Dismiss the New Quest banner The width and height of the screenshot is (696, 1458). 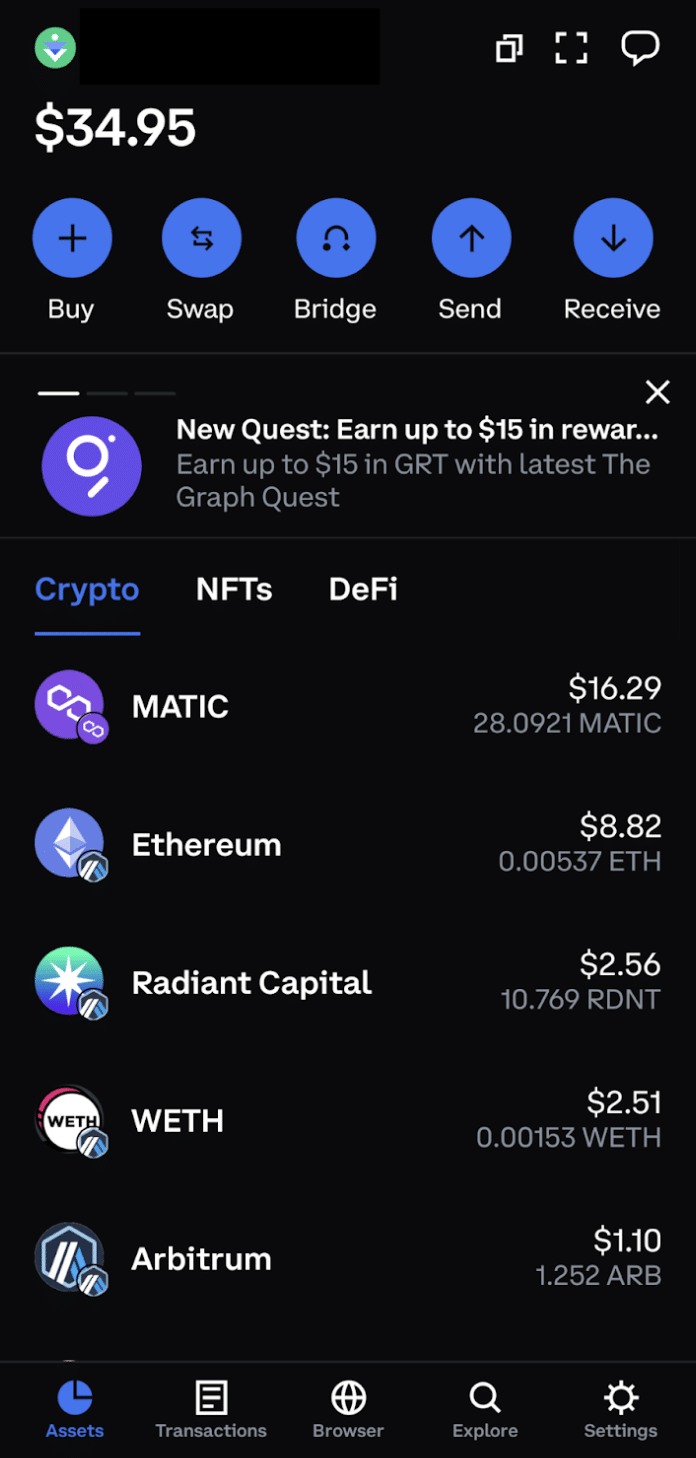pos(658,392)
